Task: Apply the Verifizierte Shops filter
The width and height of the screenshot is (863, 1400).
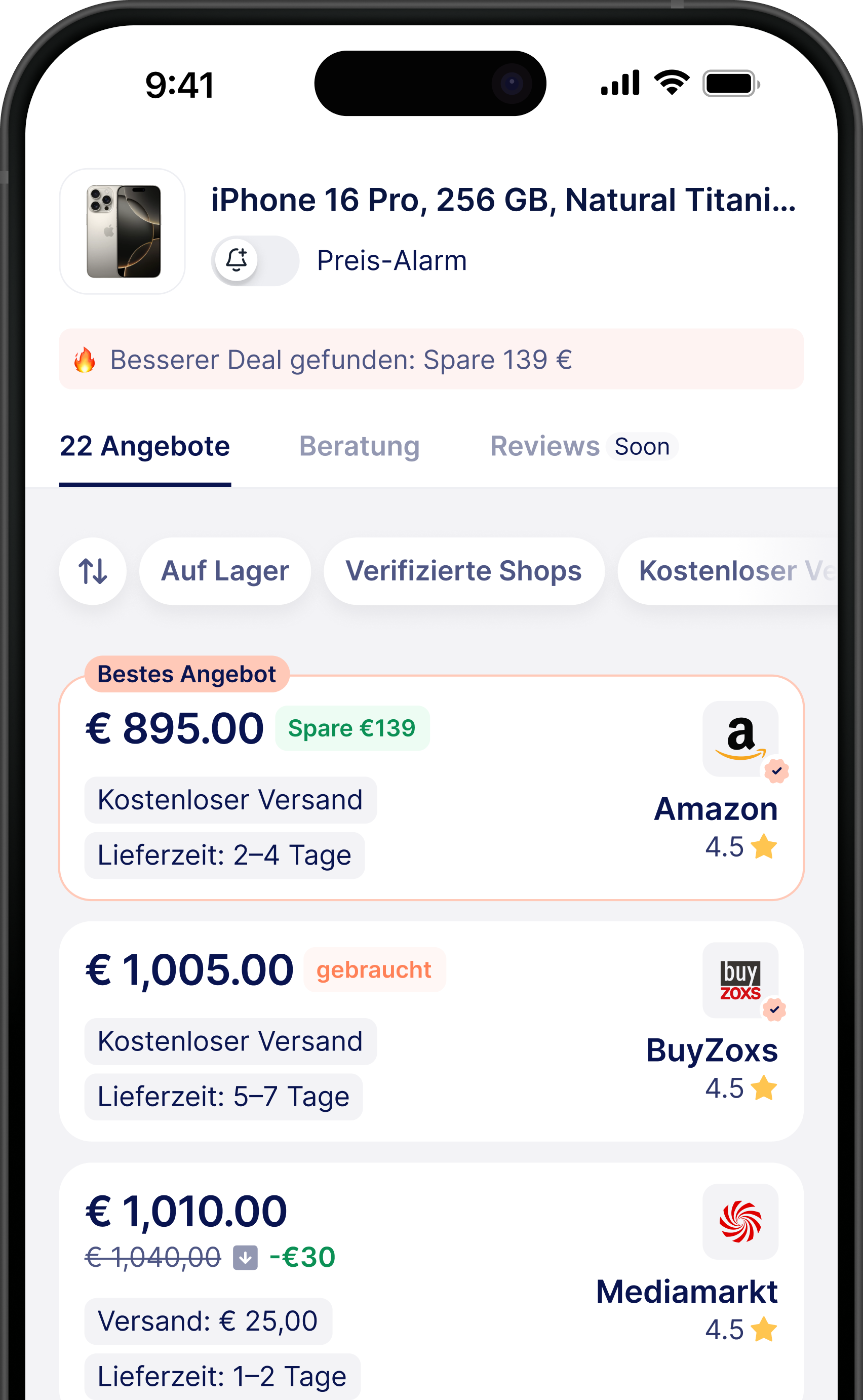Action: click(x=463, y=571)
